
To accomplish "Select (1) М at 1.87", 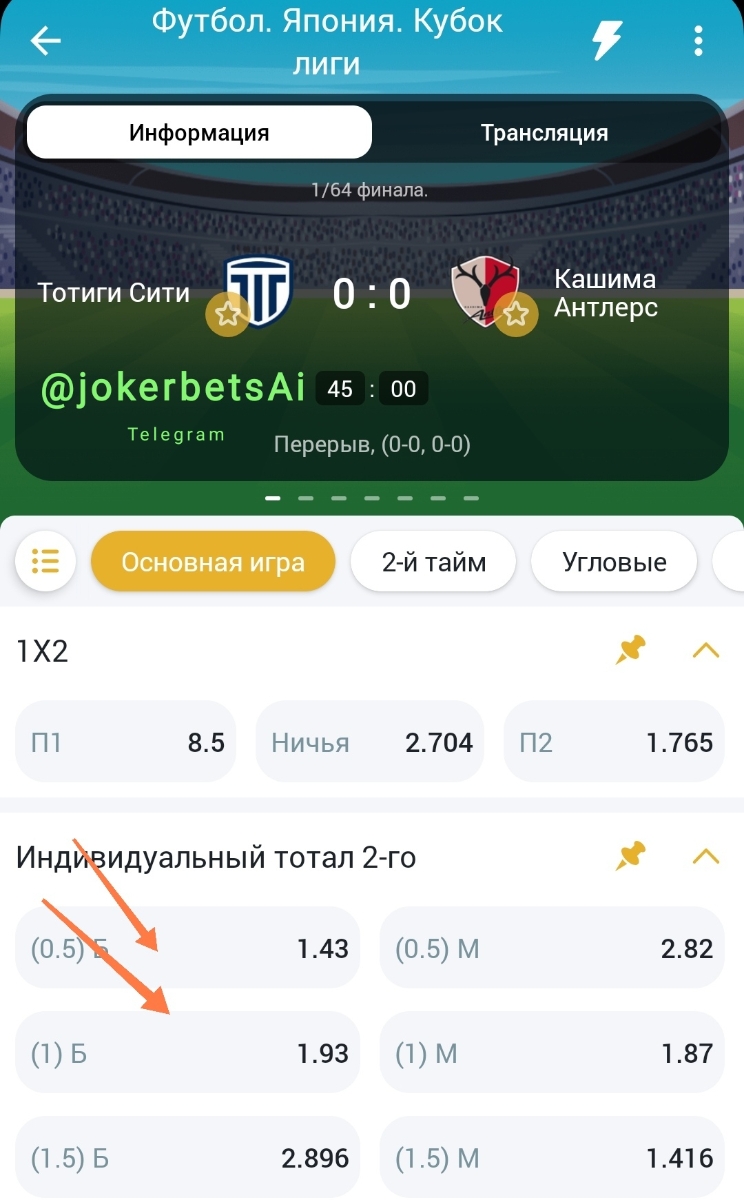I will tap(552, 1053).
